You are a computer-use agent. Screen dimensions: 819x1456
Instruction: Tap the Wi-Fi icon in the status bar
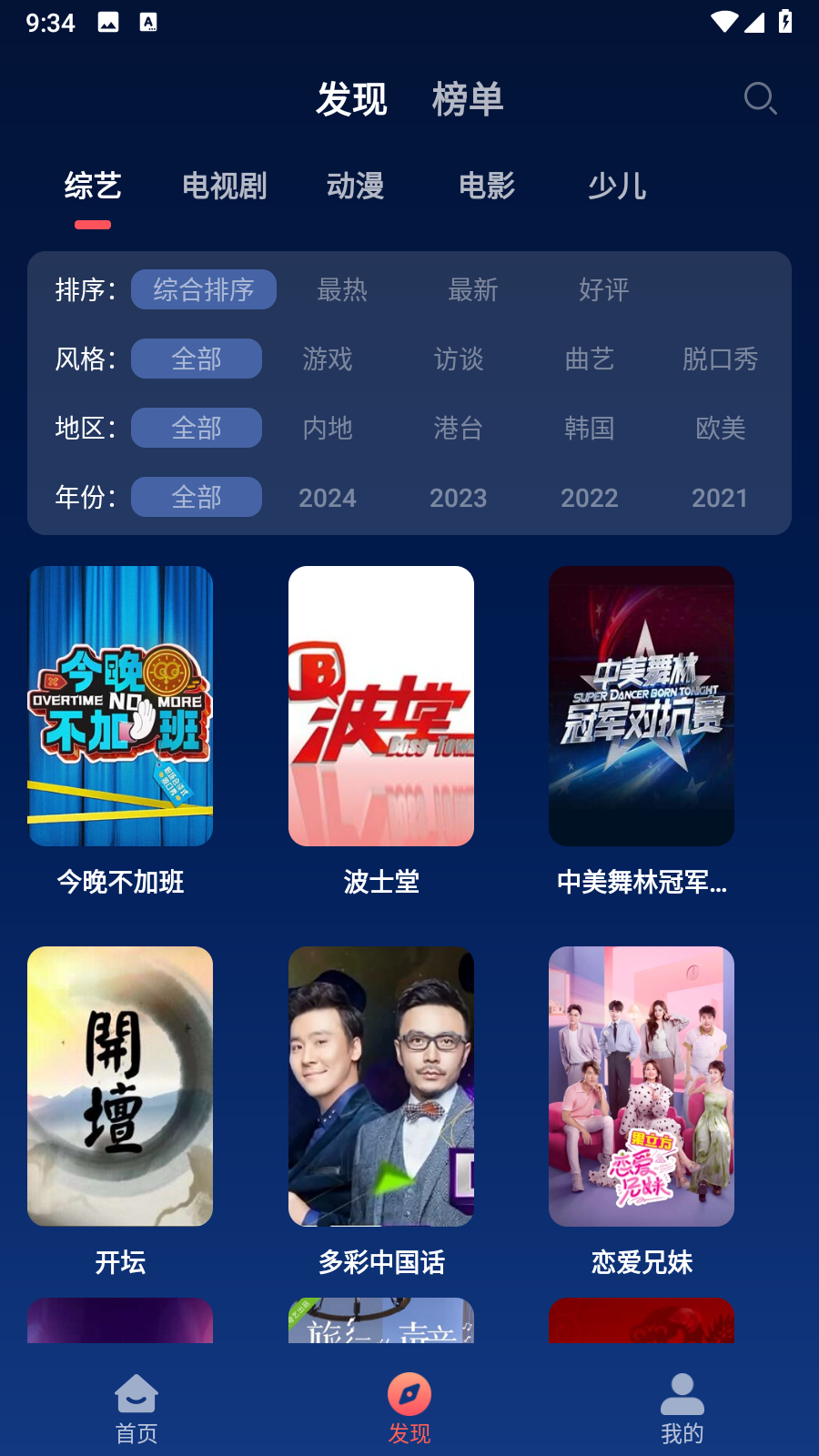[x=723, y=23]
